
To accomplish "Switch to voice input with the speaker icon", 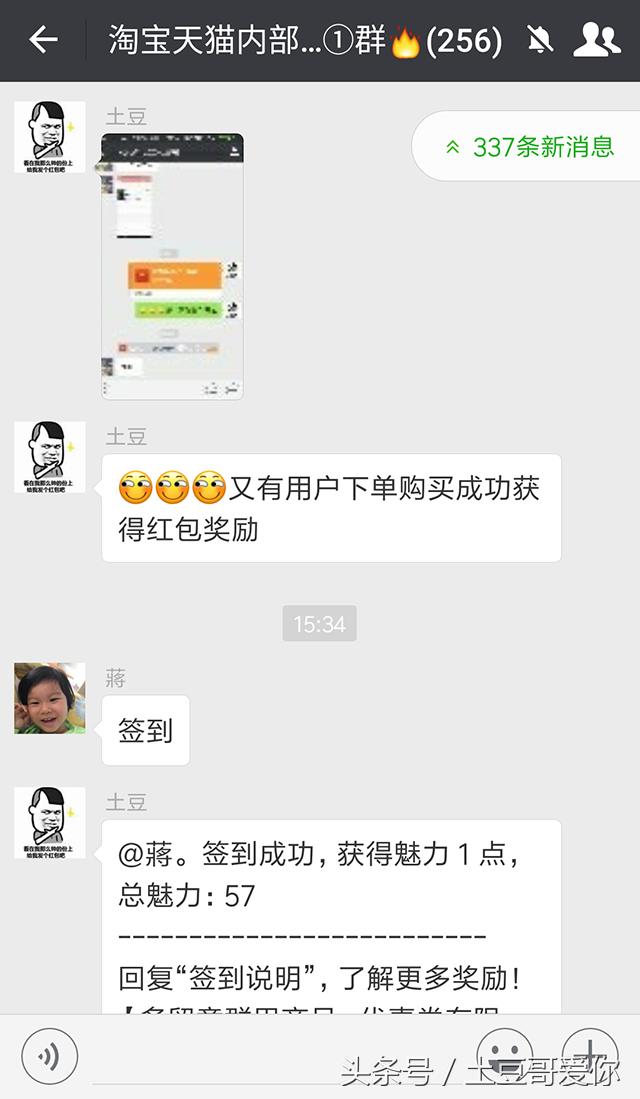I will point(49,1056).
